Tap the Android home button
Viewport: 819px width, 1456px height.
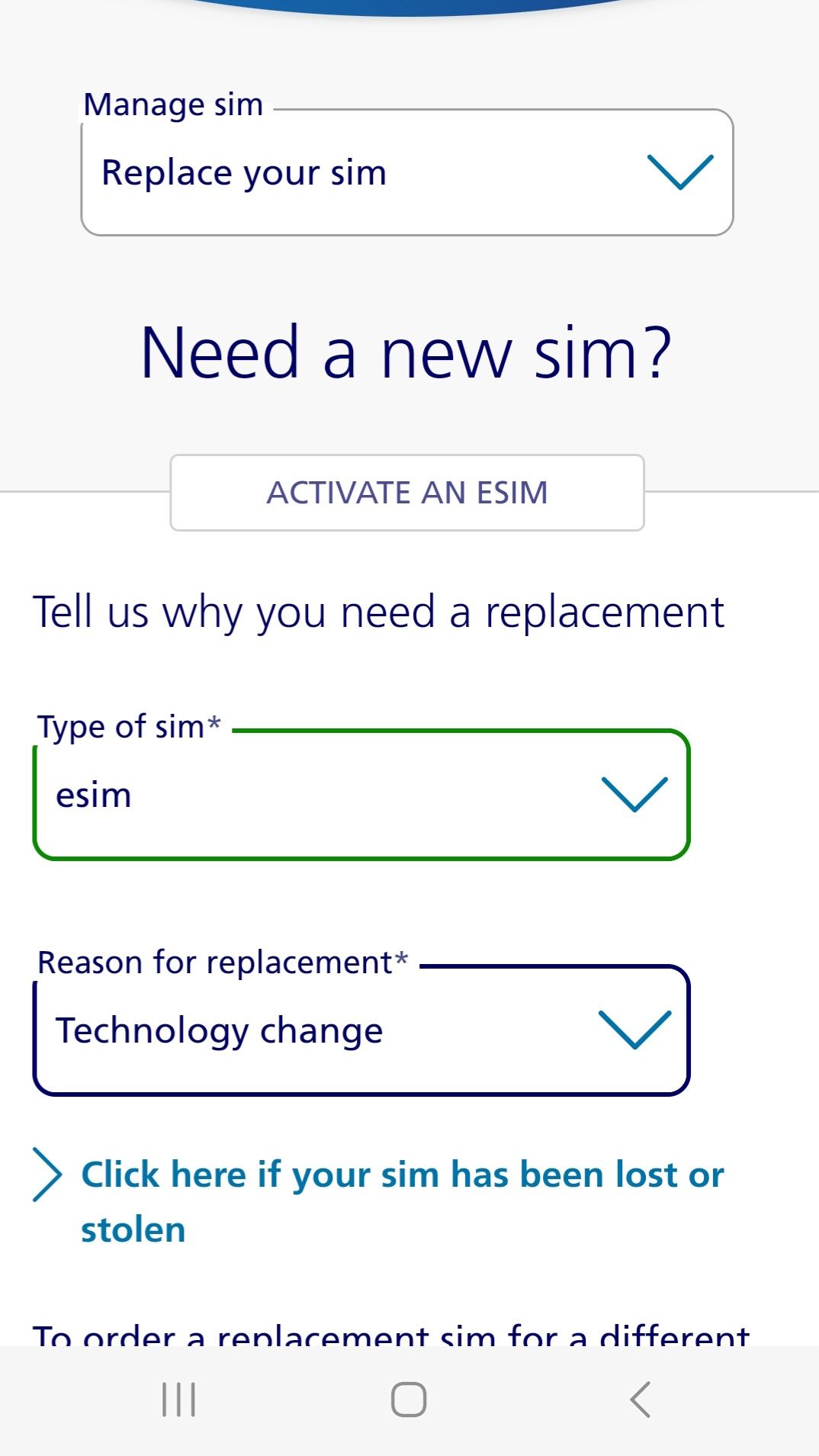(x=409, y=1397)
